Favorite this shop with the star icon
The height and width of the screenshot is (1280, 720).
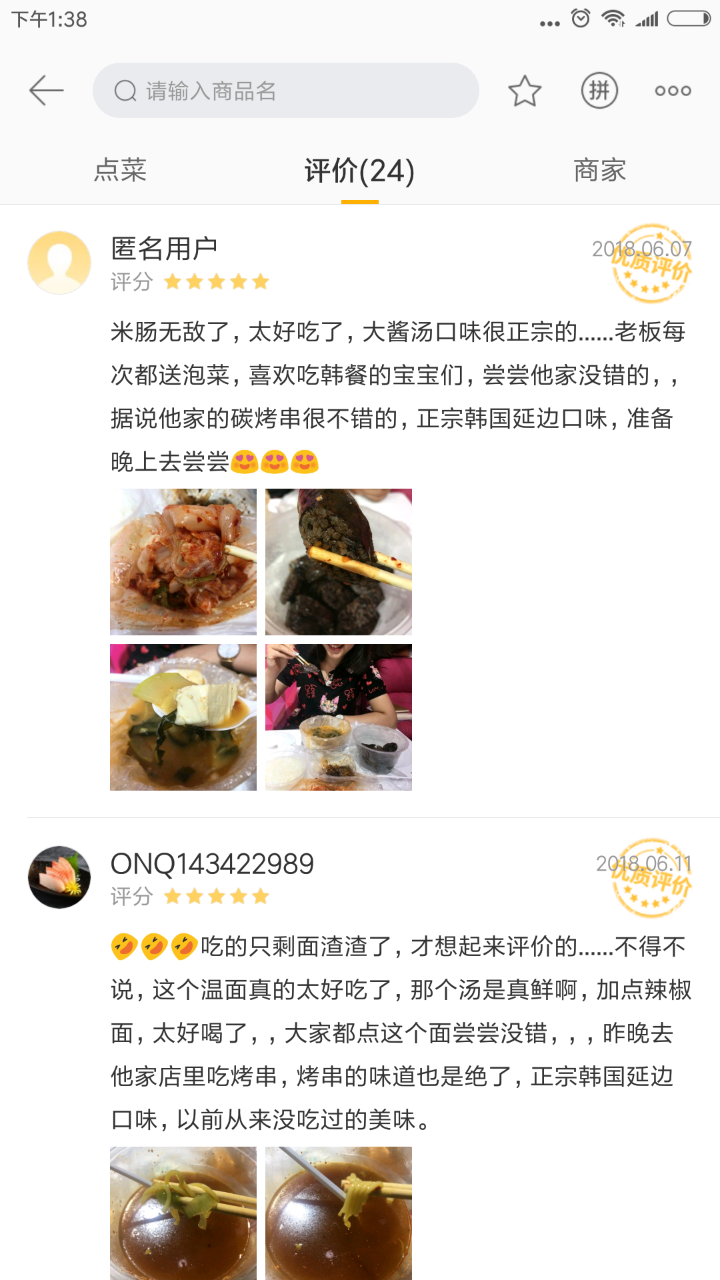pos(524,91)
